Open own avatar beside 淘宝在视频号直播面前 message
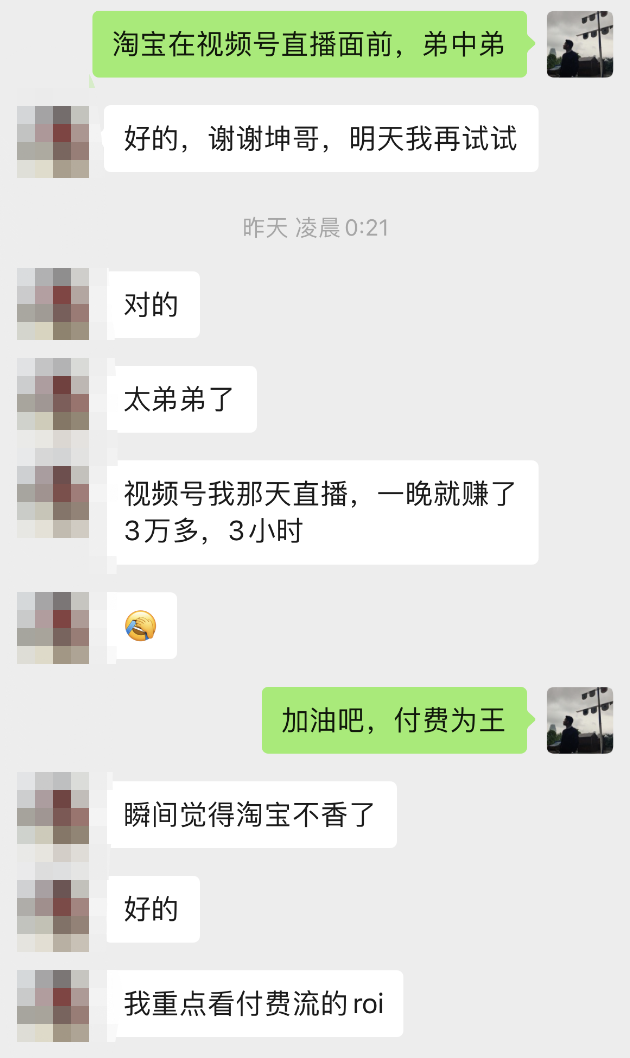Screen dimensions: 630x1058 coord(580,45)
